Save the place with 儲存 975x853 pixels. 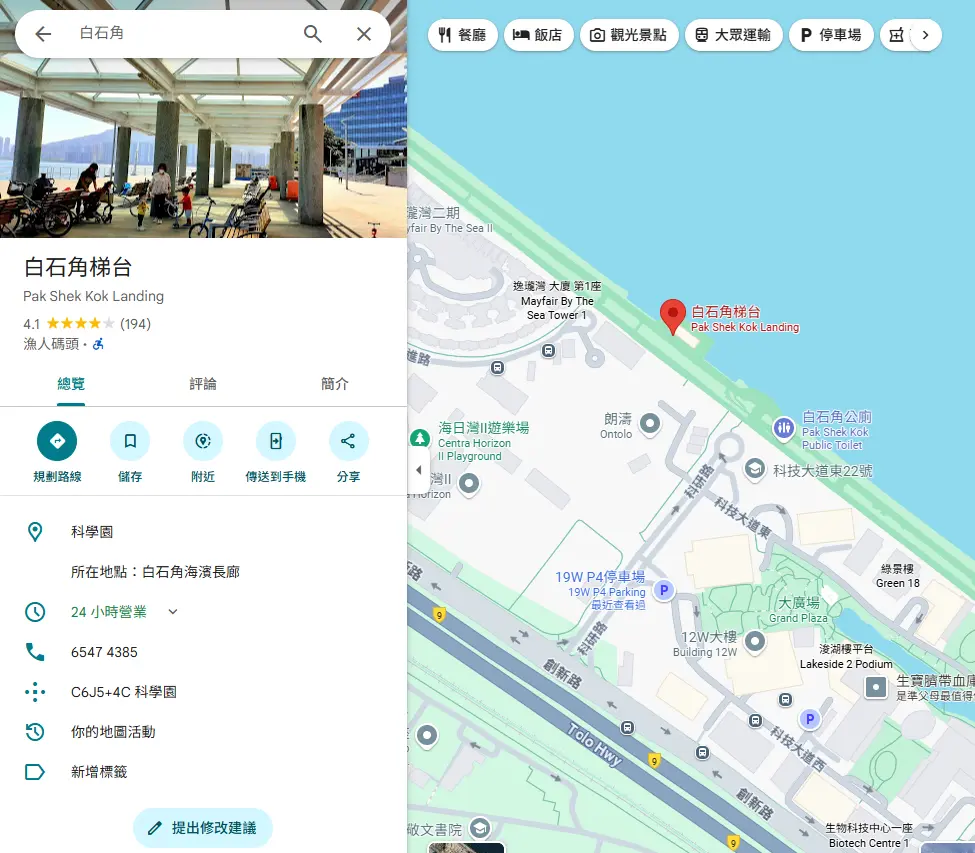tap(130, 441)
